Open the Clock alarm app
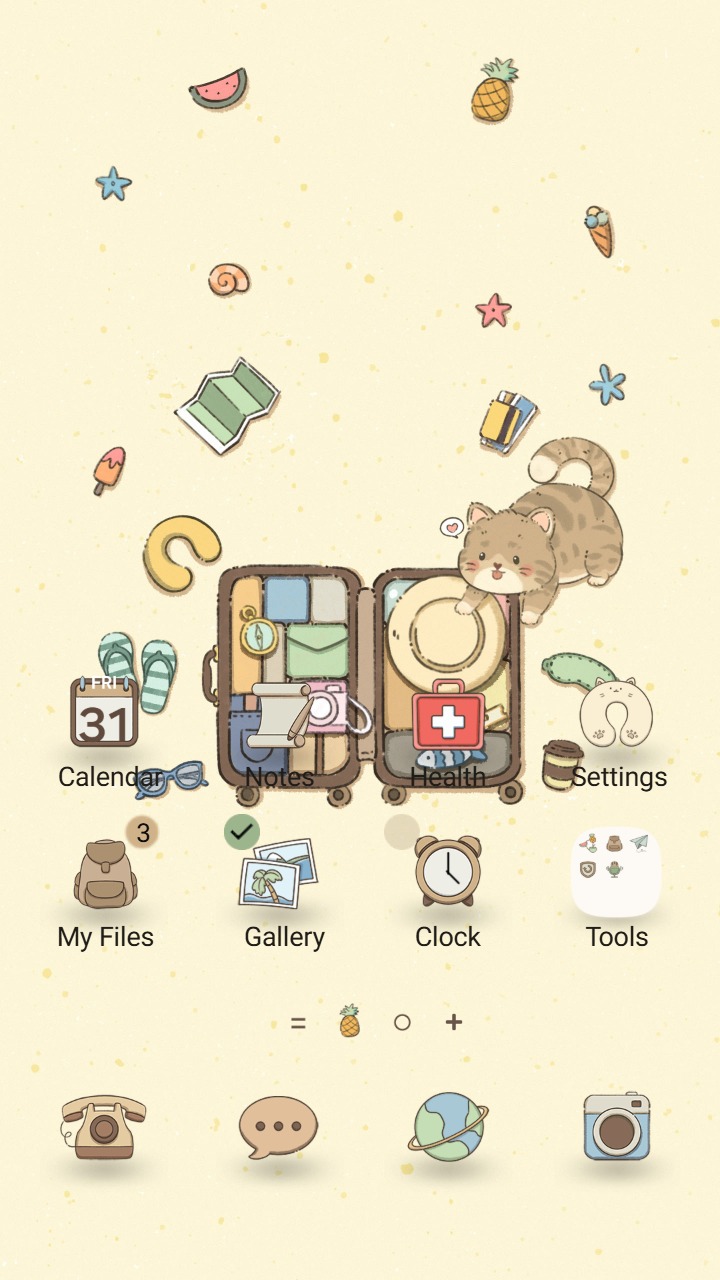Image resolution: width=720 pixels, height=1280 pixels. [447, 872]
